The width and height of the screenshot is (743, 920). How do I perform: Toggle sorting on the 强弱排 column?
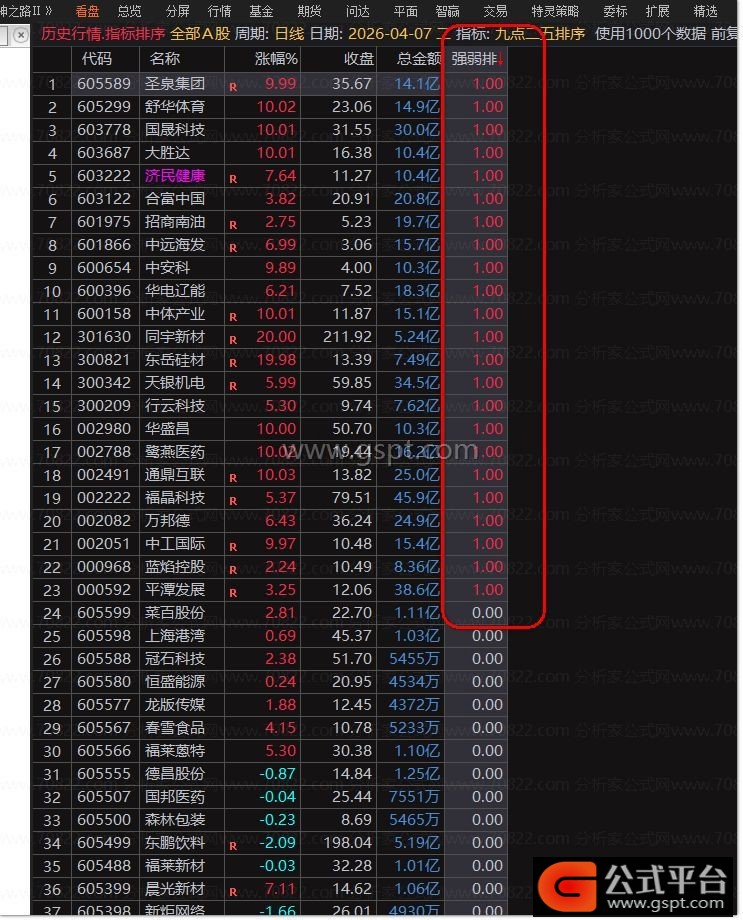[475, 59]
